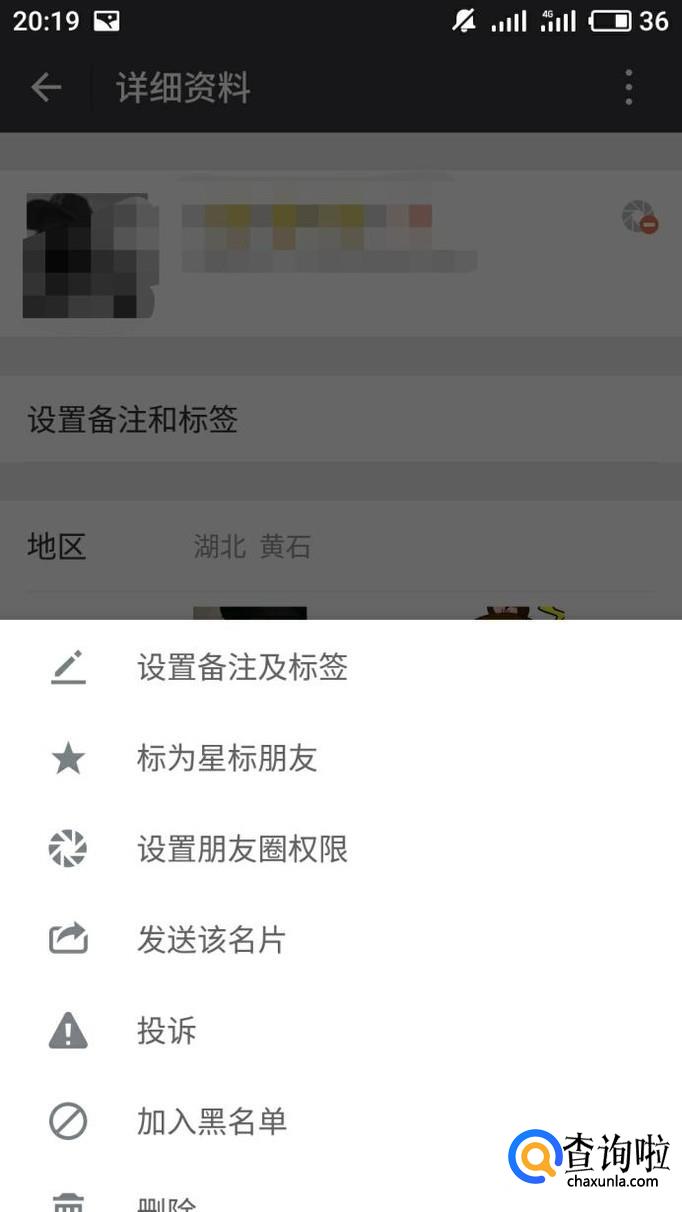
Task: Choose 标为星标朋友 option
Action: coord(227,758)
